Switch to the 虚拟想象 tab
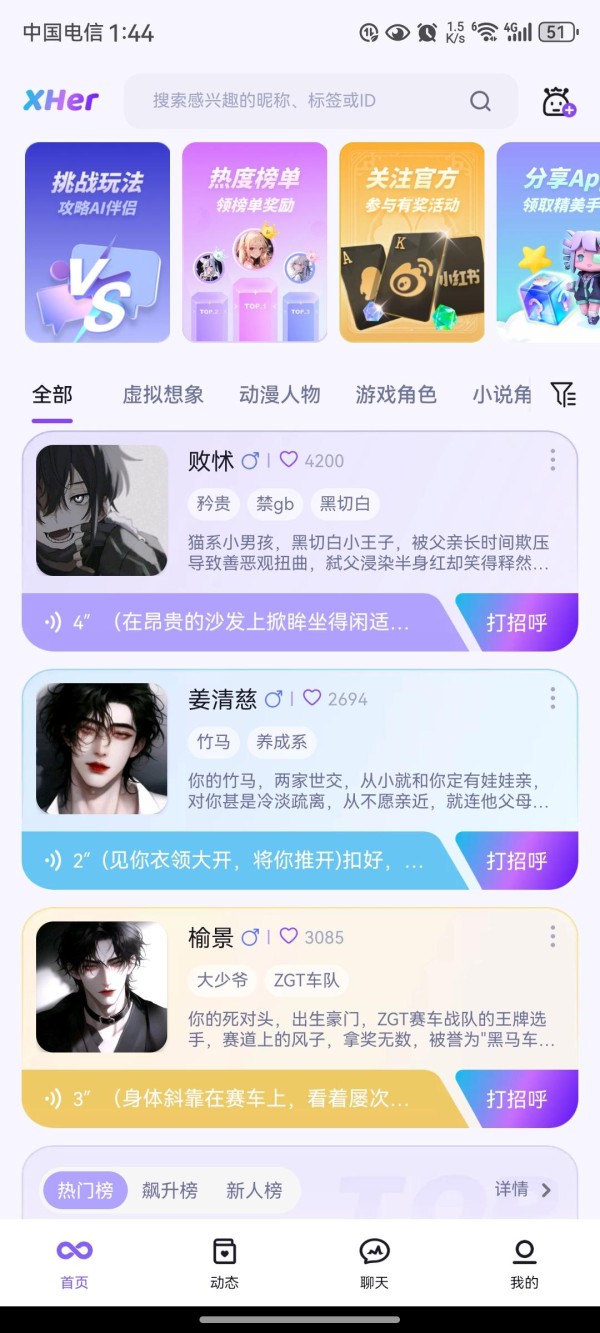600x1333 pixels. tap(163, 394)
